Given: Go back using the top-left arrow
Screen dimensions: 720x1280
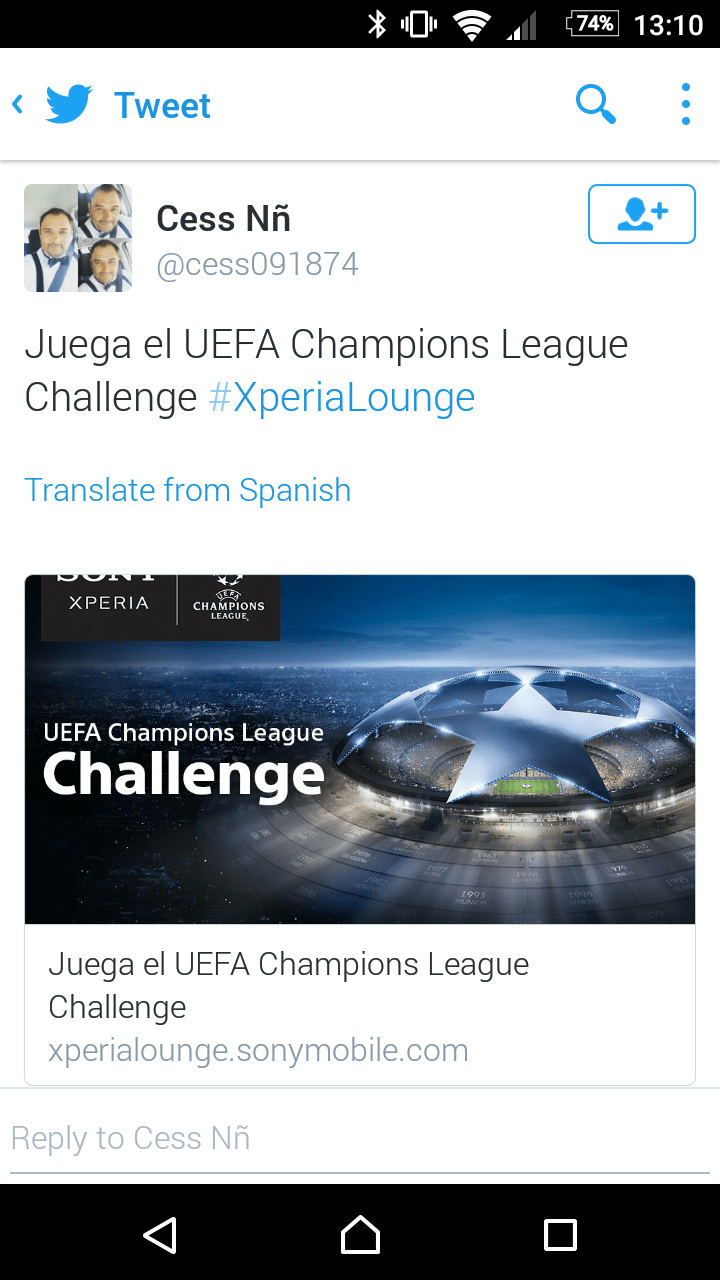Looking at the screenshot, I should 18,104.
